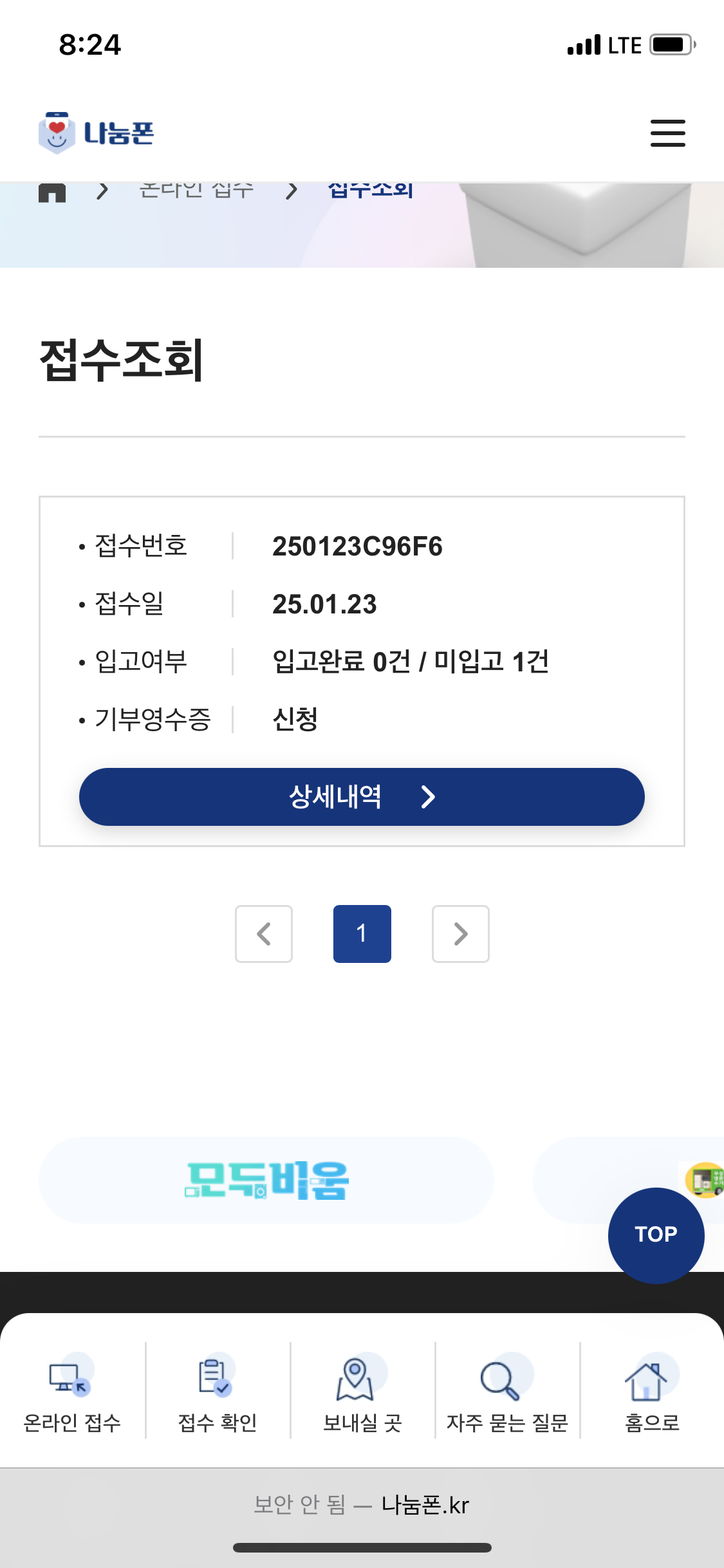The width and height of the screenshot is (724, 1568).
Task: Go to previous page arrow
Action: tap(264, 934)
